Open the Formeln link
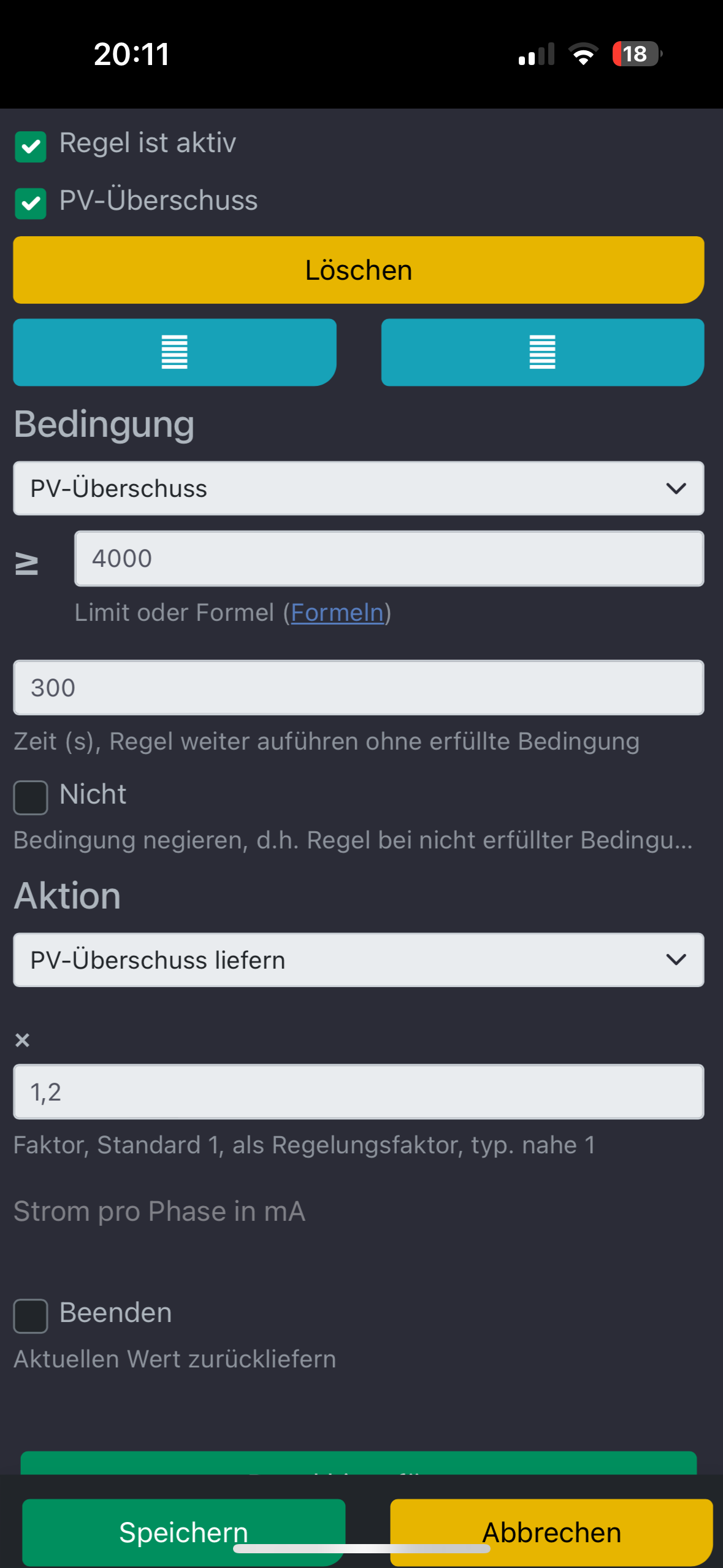723x1568 pixels. tap(337, 612)
